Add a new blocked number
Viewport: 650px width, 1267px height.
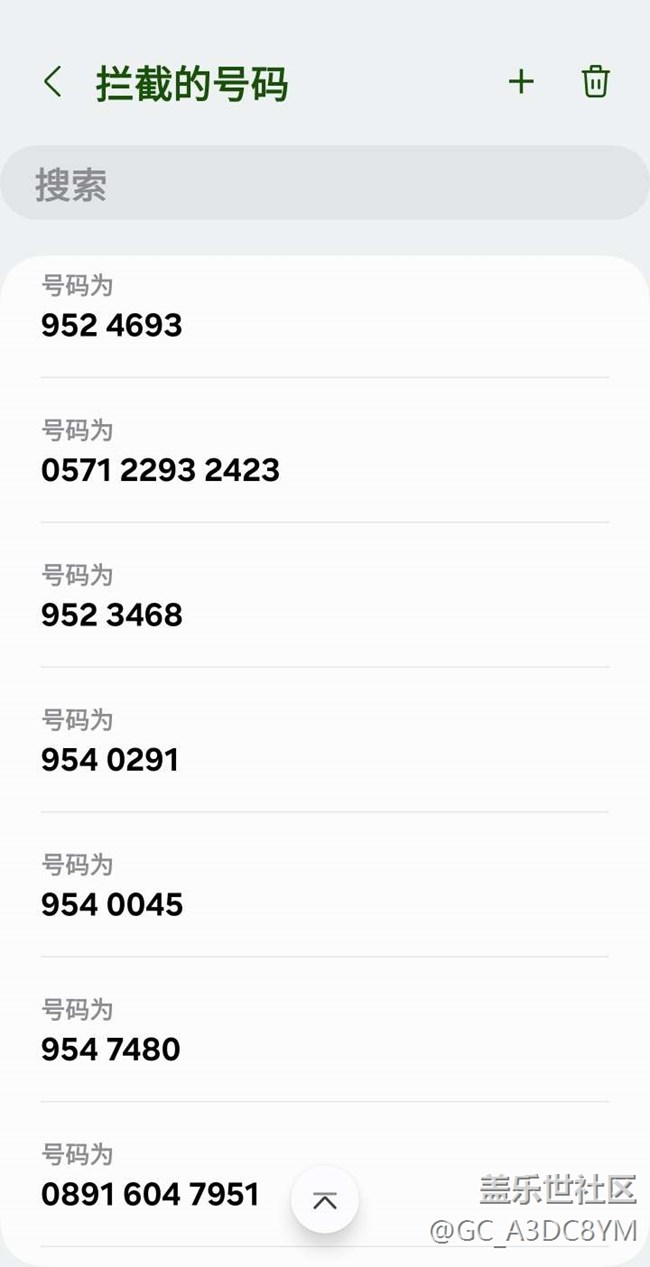pos(521,82)
